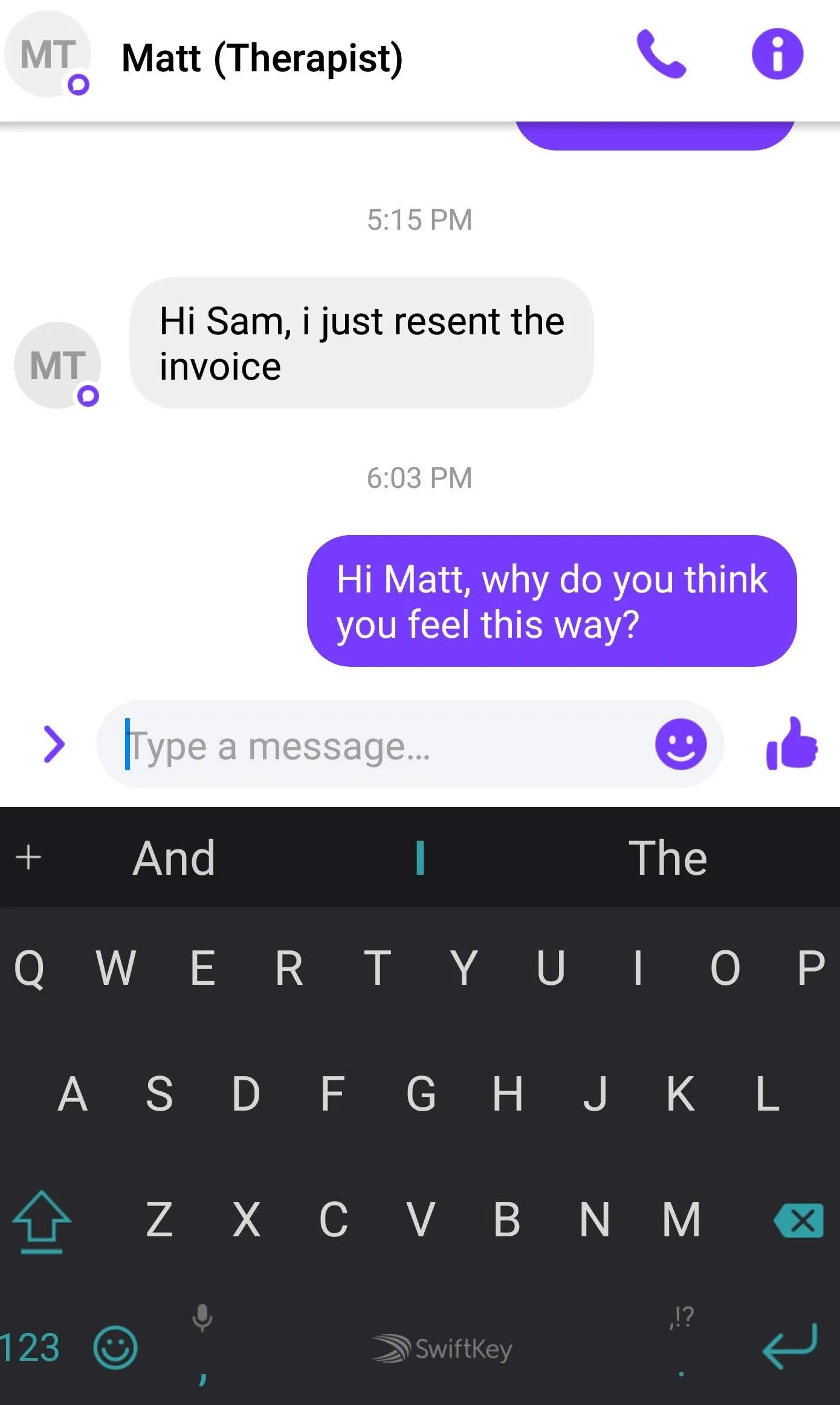The height and width of the screenshot is (1405, 840).
Task: Expand the chevron left of message field
Action: [x=54, y=745]
